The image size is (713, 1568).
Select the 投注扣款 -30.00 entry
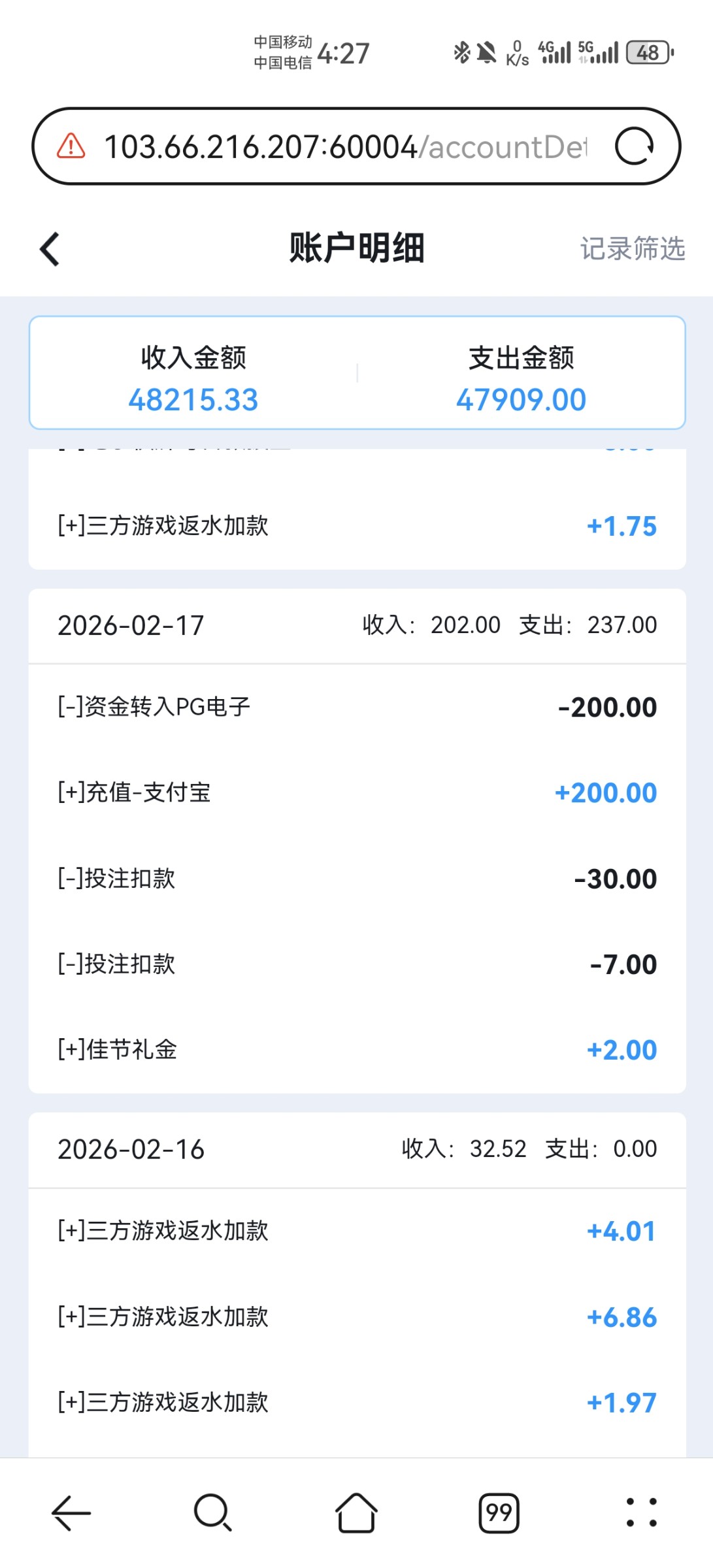pyautogui.click(x=356, y=878)
